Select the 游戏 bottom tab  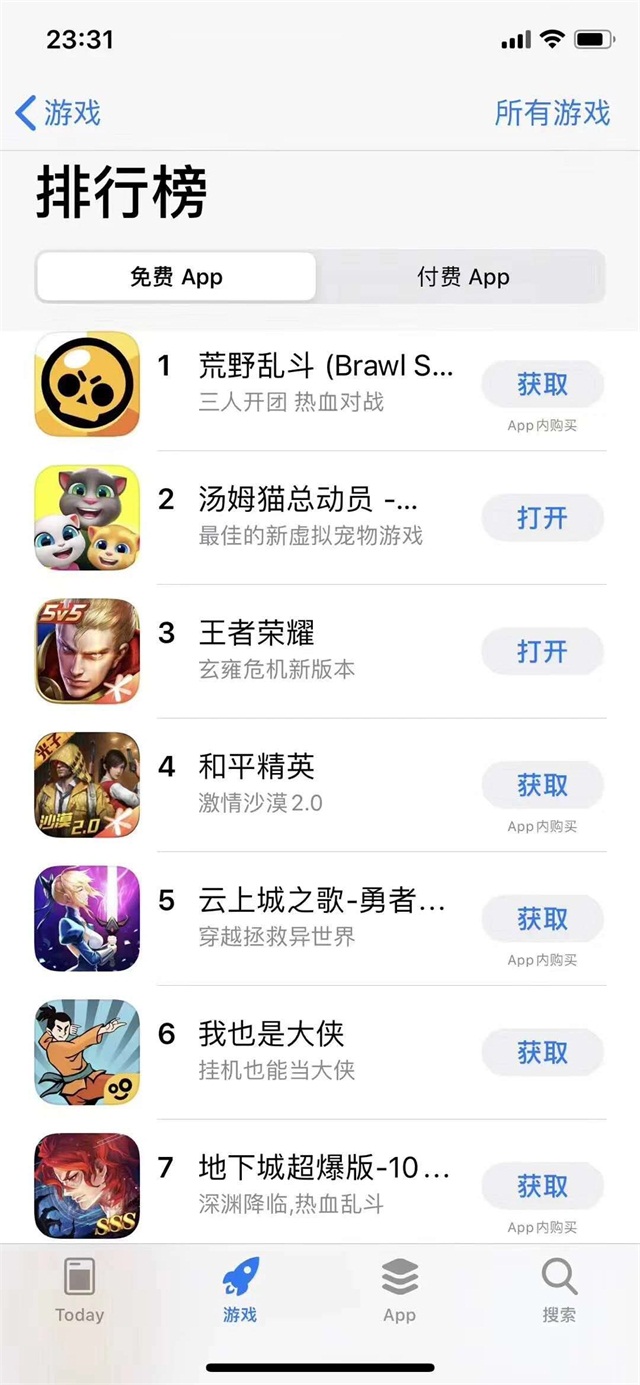point(240,1291)
